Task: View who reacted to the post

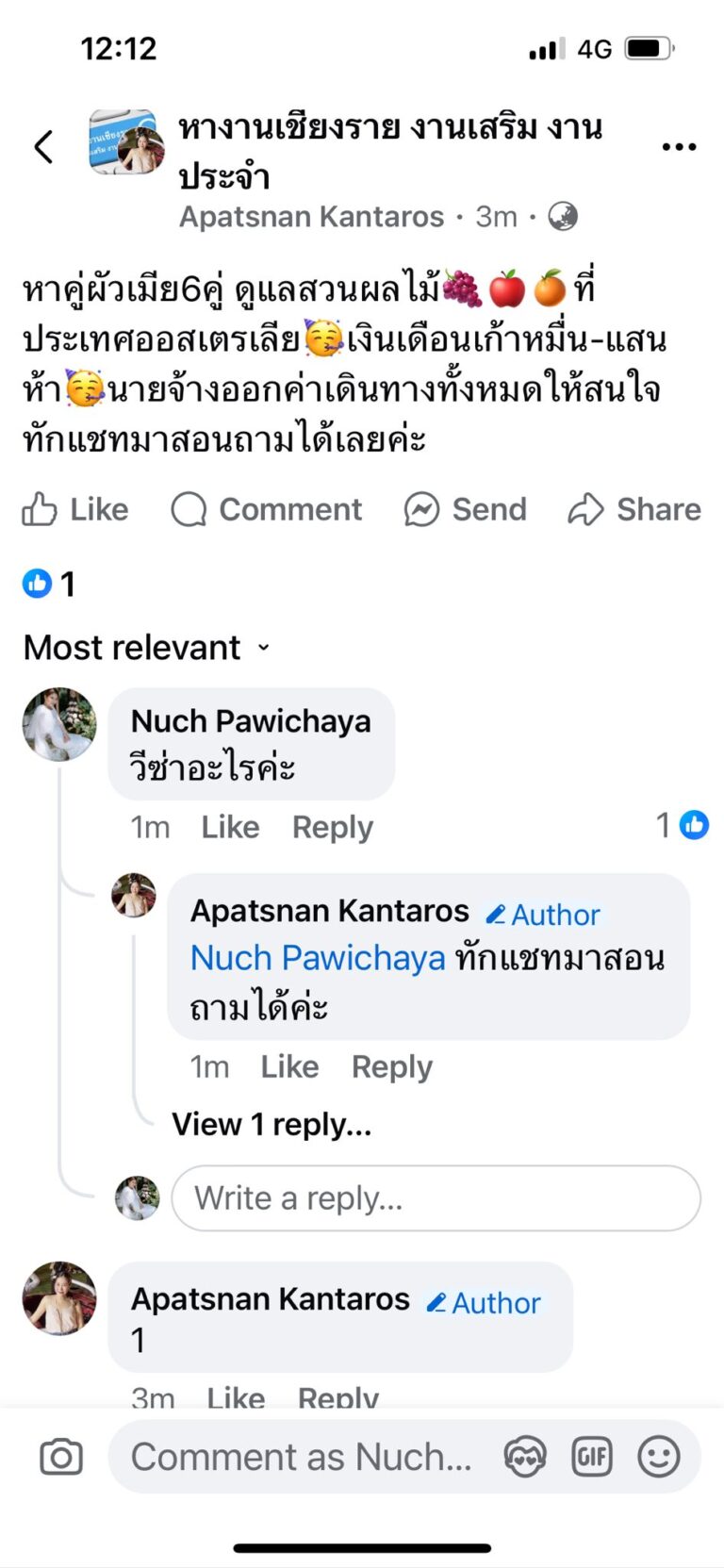Action: [49, 585]
